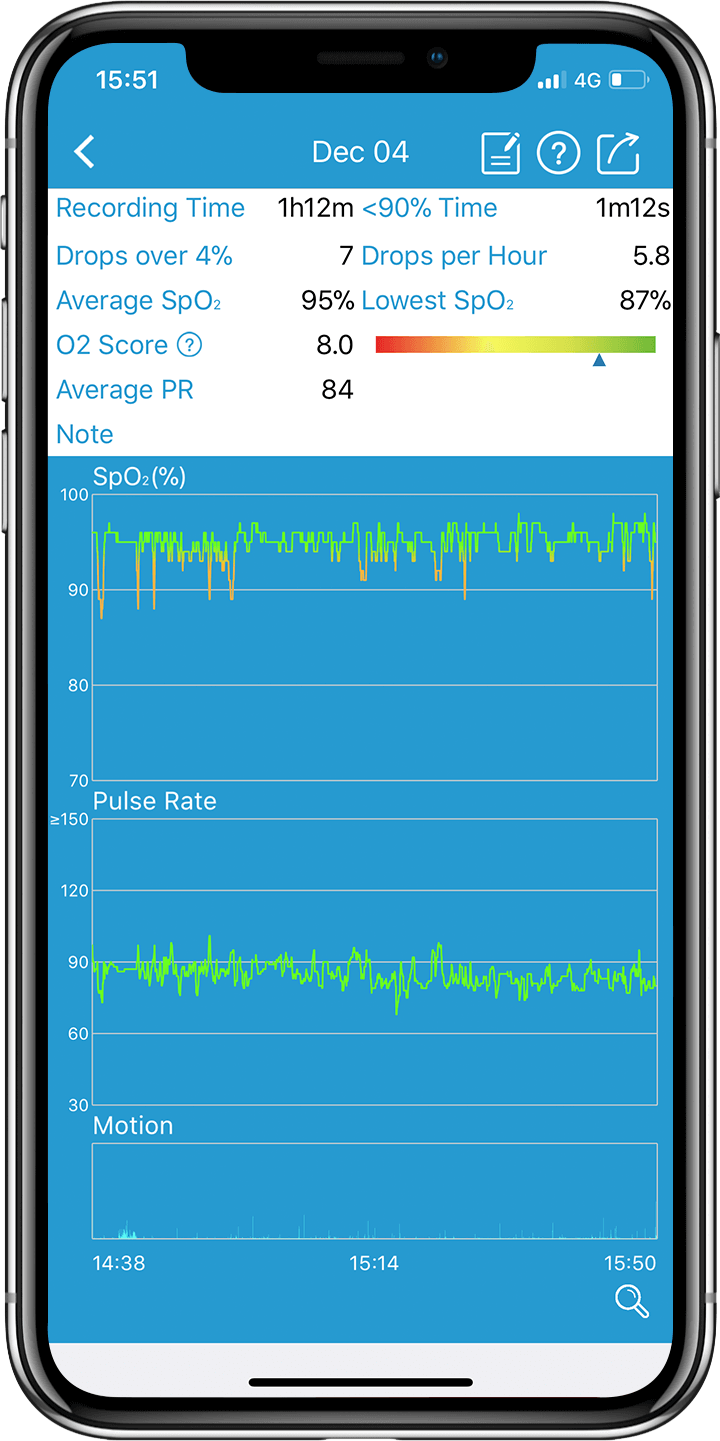This screenshot has width=720, height=1441.
Task: Tap the O2 Score gradient scale marker
Action: (599, 362)
